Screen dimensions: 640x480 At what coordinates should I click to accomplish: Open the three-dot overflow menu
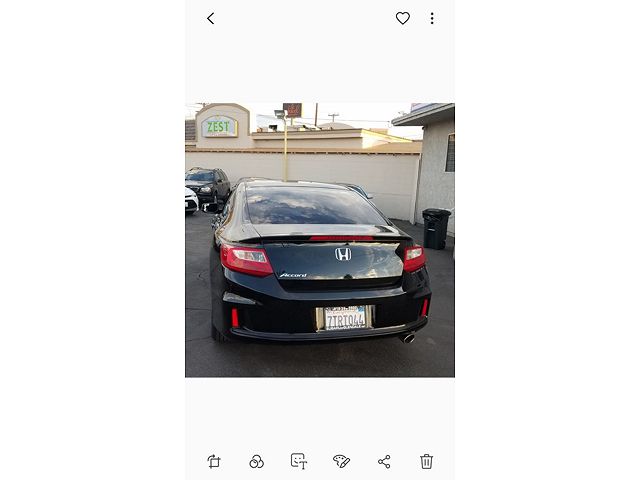432,18
